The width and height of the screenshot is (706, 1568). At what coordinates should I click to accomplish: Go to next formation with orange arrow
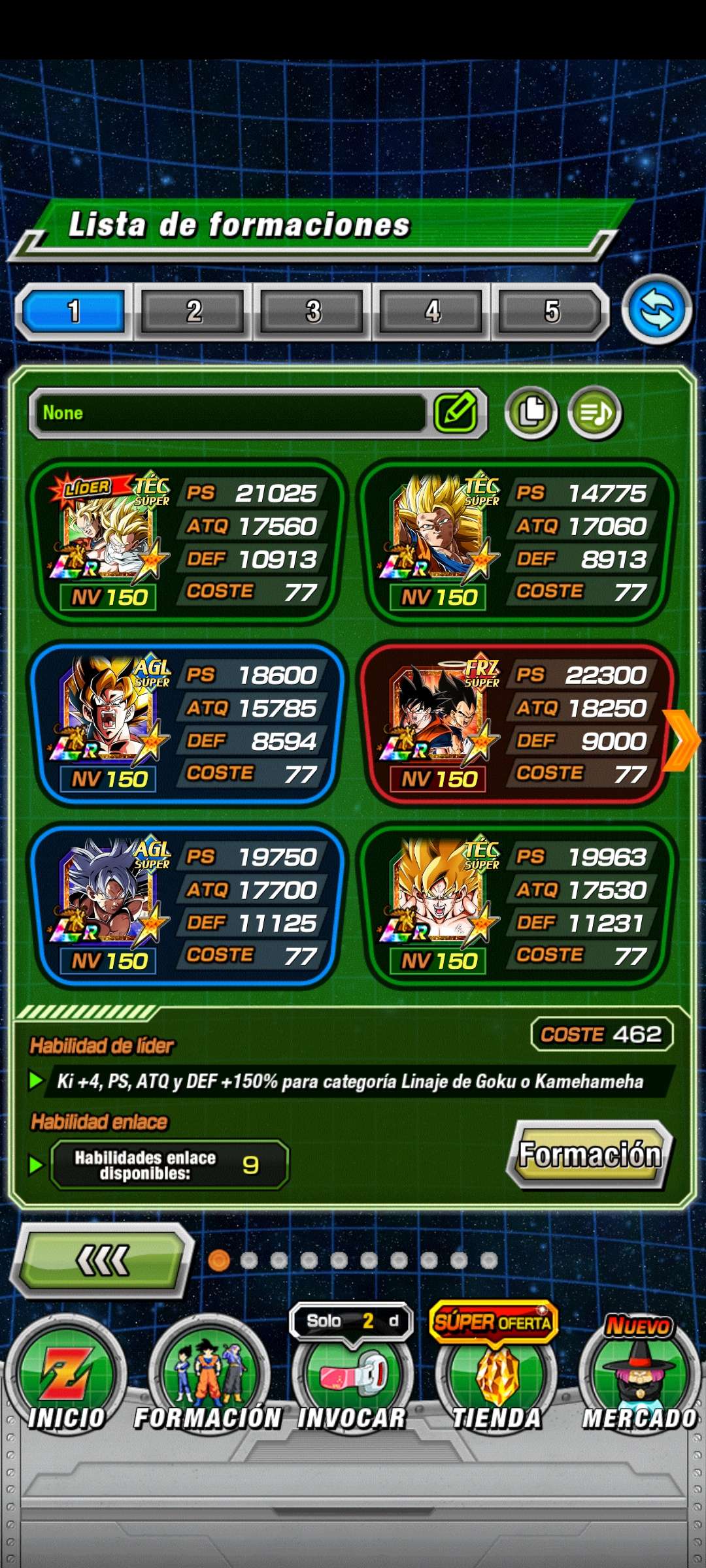point(683,741)
